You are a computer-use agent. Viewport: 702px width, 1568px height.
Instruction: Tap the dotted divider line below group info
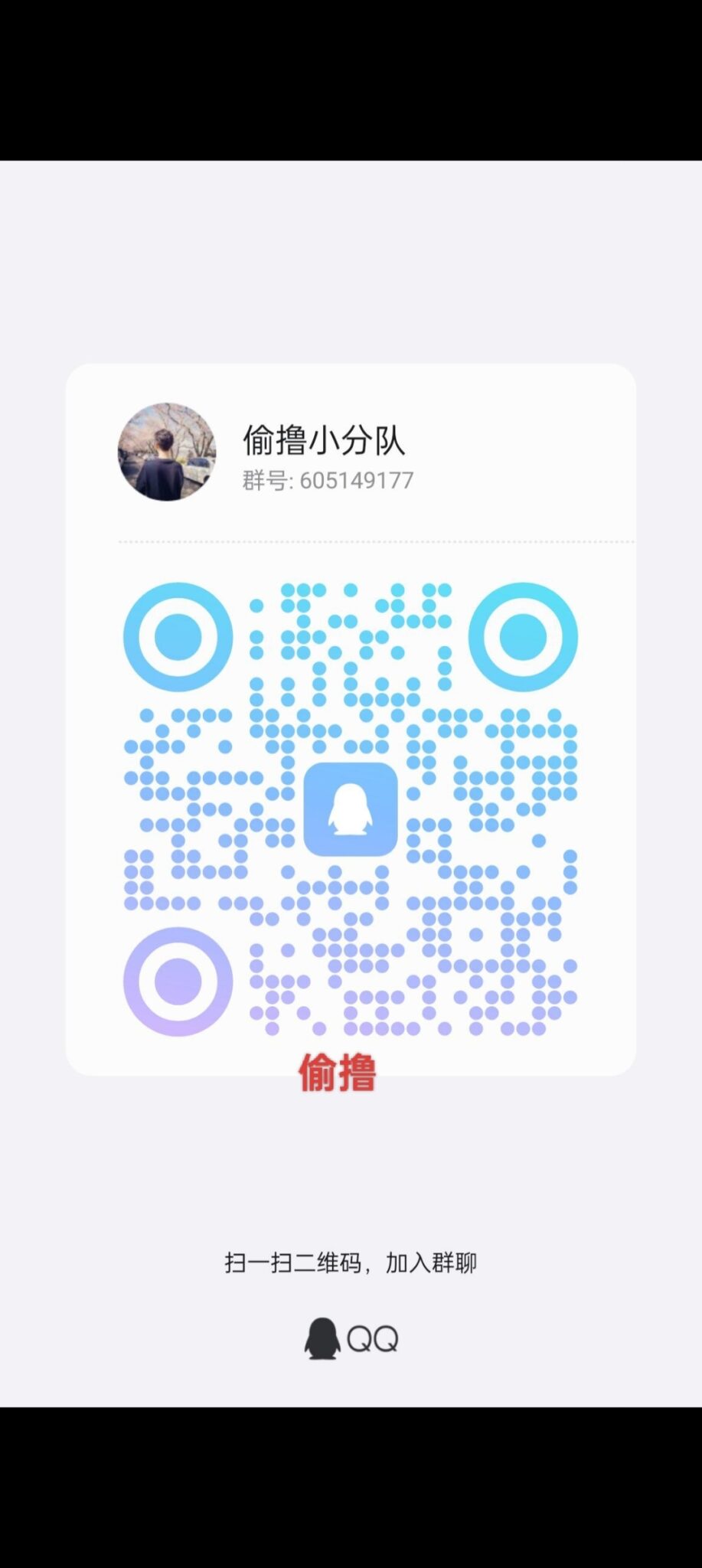351,541
